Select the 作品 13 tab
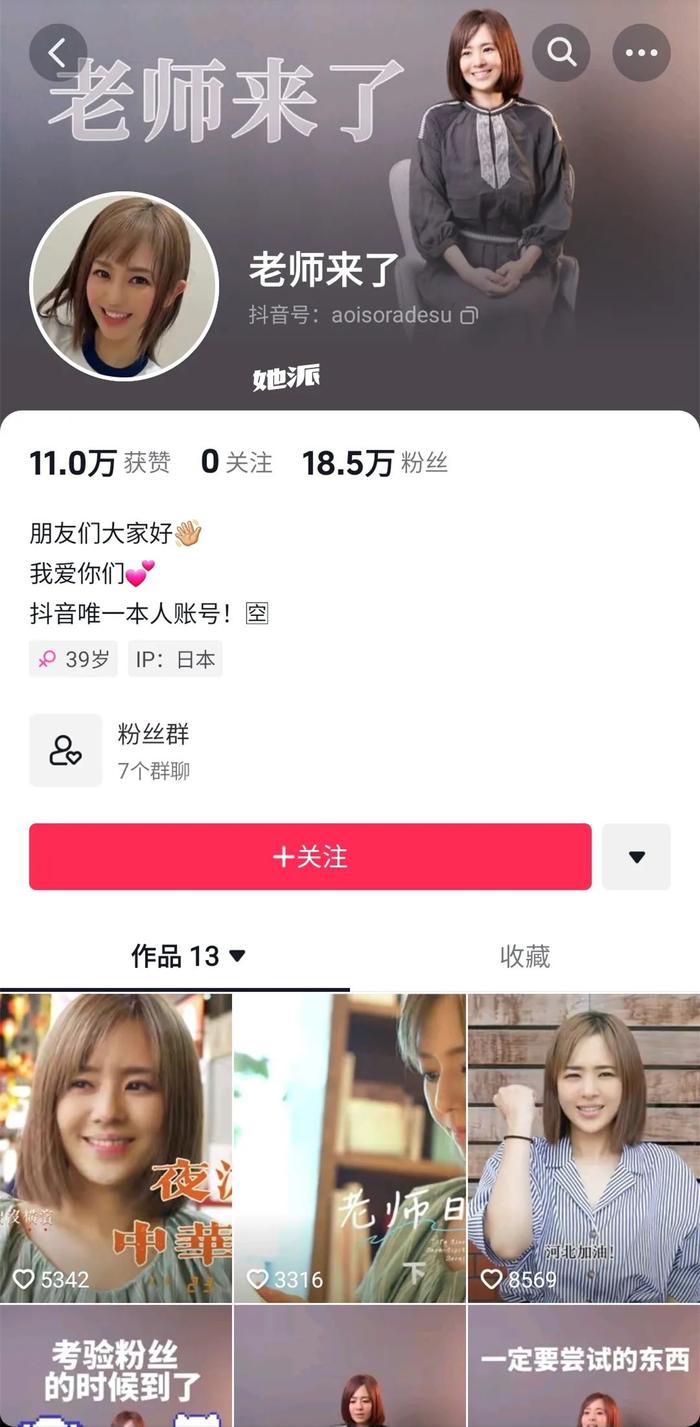 (x=187, y=956)
